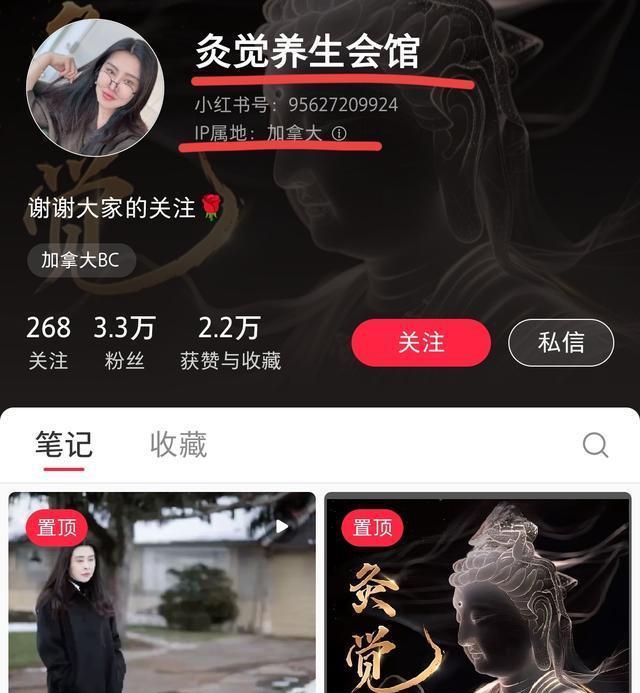640x693 pixels.
Task: Select the 笔记 tab
Action: point(64,444)
